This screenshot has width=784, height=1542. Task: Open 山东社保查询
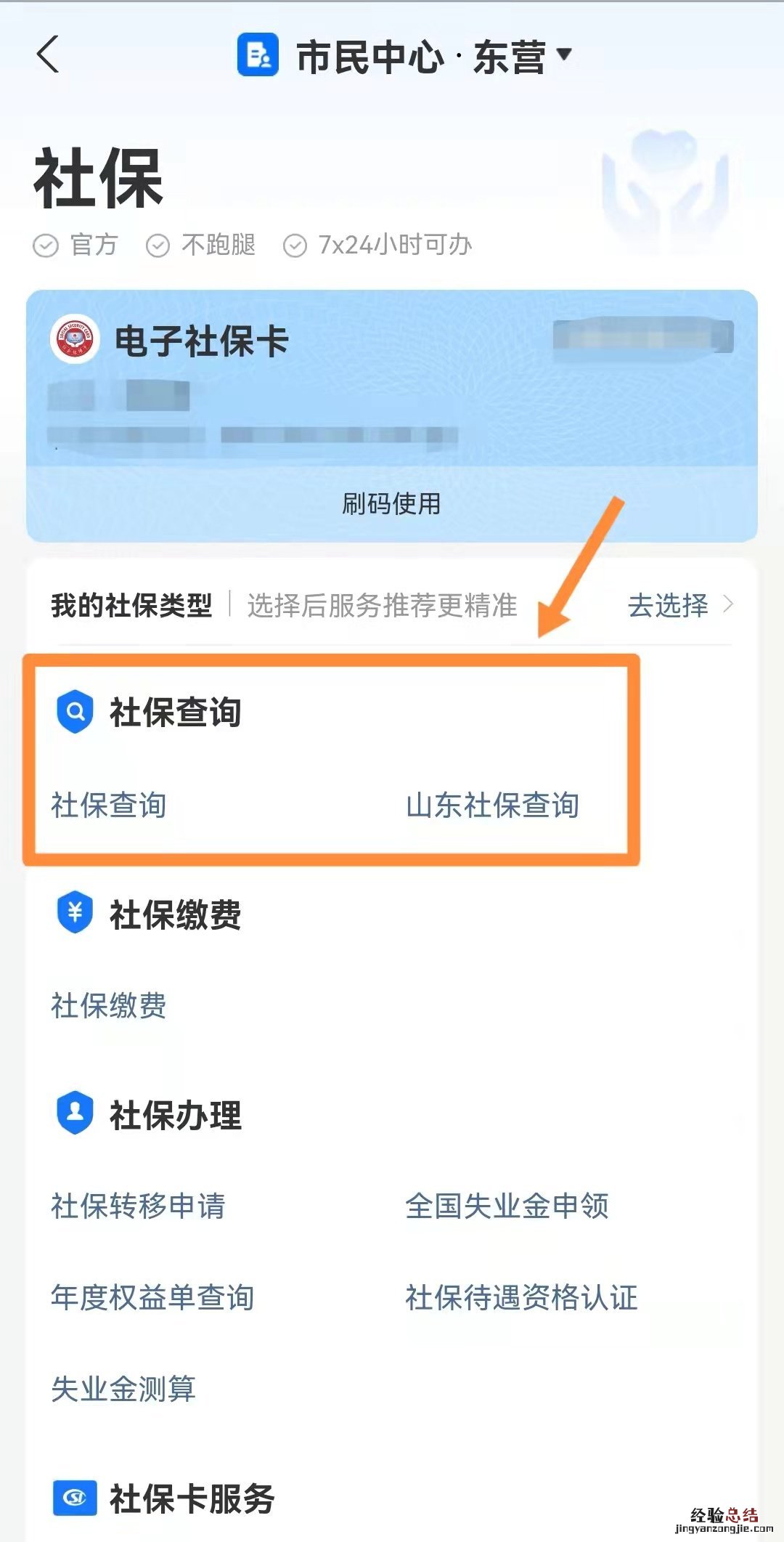[x=492, y=806]
